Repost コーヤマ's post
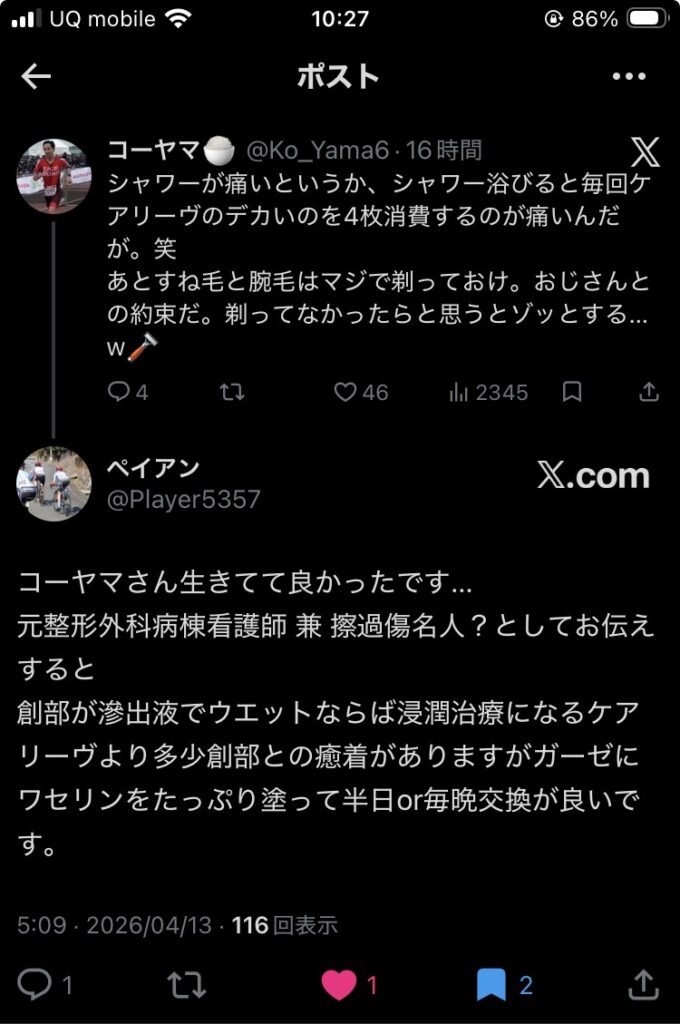The image size is (680, 1024). [231, 392]
